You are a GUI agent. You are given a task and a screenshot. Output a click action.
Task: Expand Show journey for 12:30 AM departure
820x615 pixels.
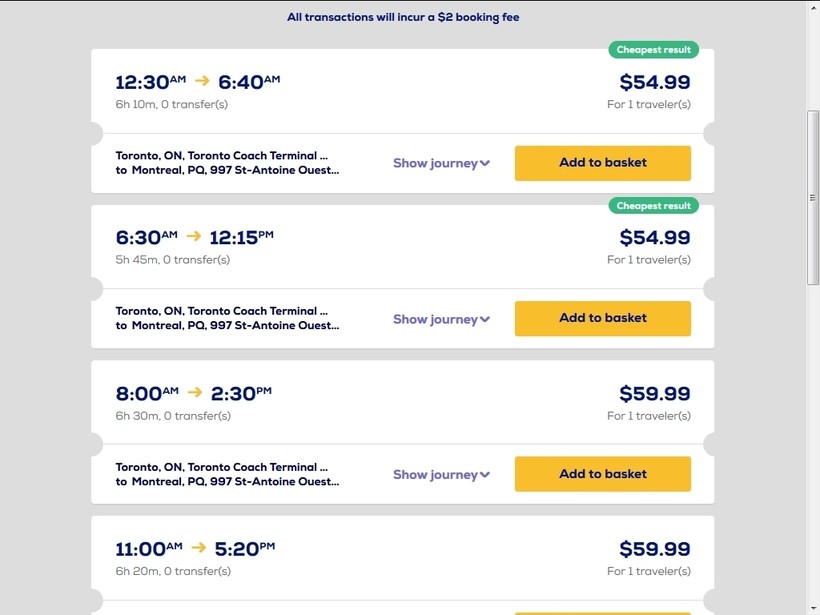[x=441, y=164]
